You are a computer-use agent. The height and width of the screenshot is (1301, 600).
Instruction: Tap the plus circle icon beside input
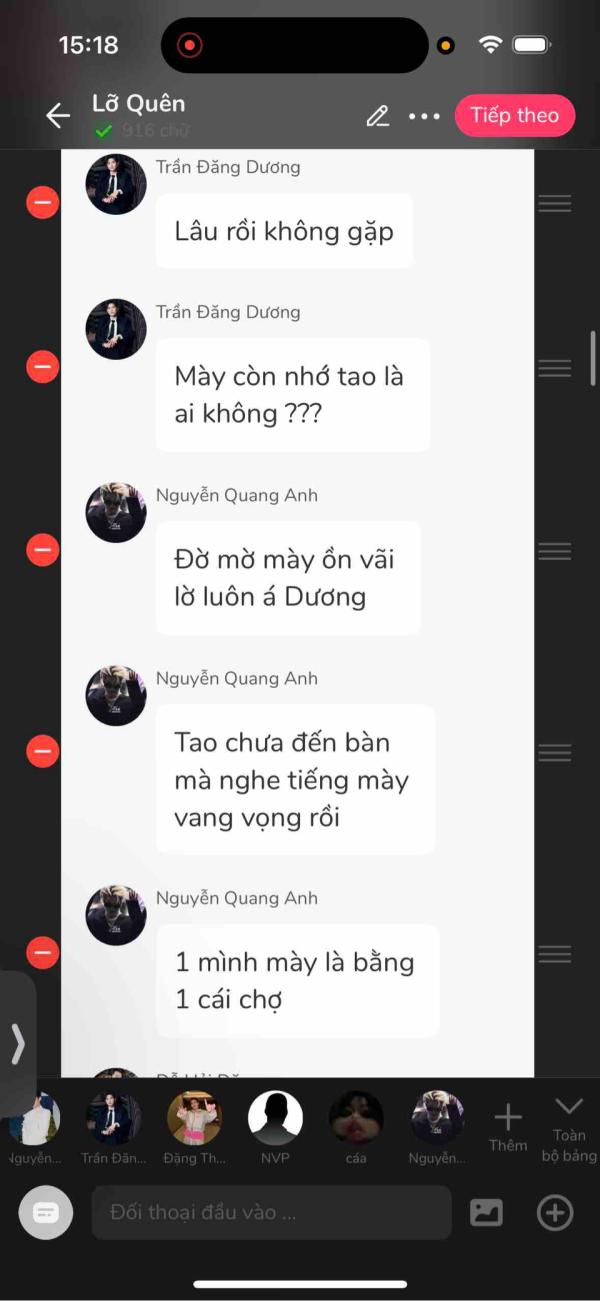click(555, 1213)
